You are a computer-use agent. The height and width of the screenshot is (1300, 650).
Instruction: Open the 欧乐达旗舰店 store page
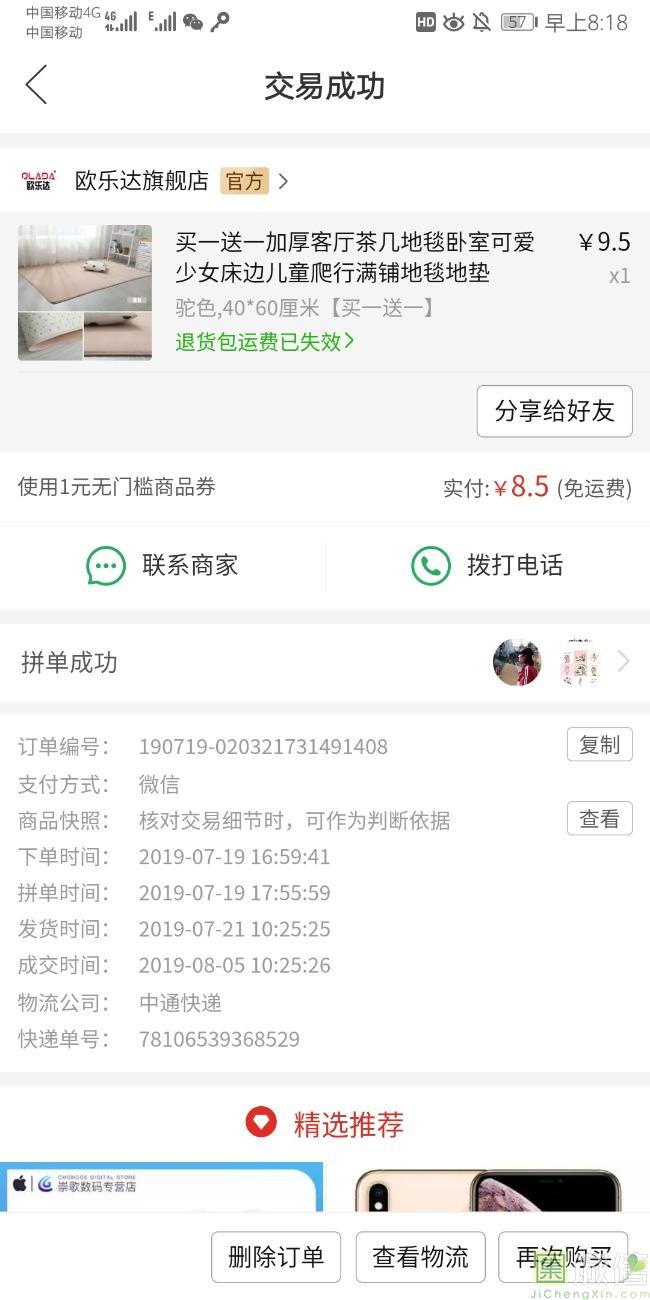tap(142, 181)
